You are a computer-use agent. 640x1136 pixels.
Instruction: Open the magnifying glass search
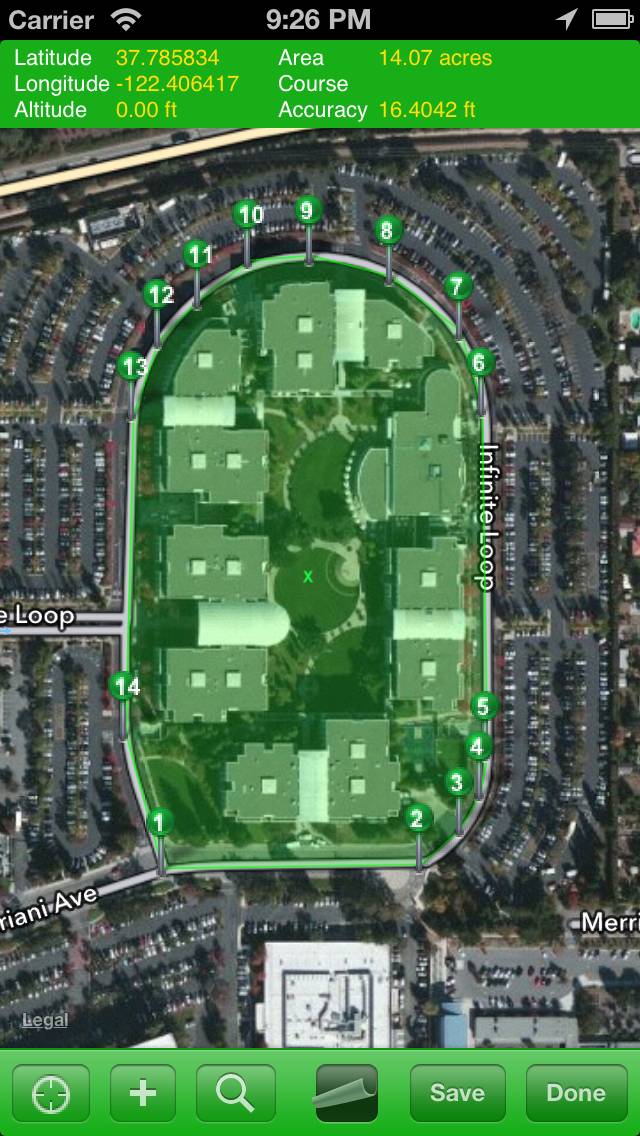(236, 1093)
